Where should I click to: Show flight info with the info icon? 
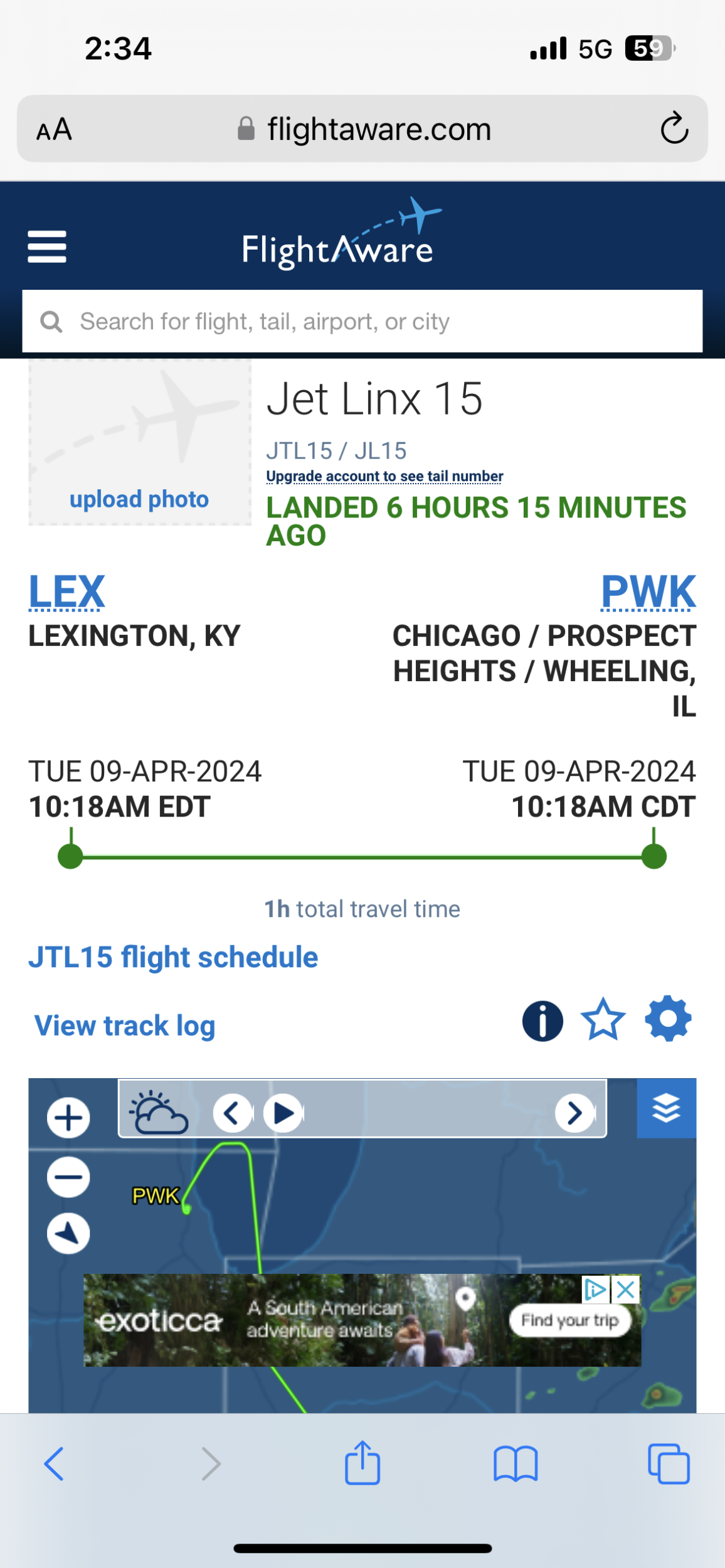(x=542, y=1021)
